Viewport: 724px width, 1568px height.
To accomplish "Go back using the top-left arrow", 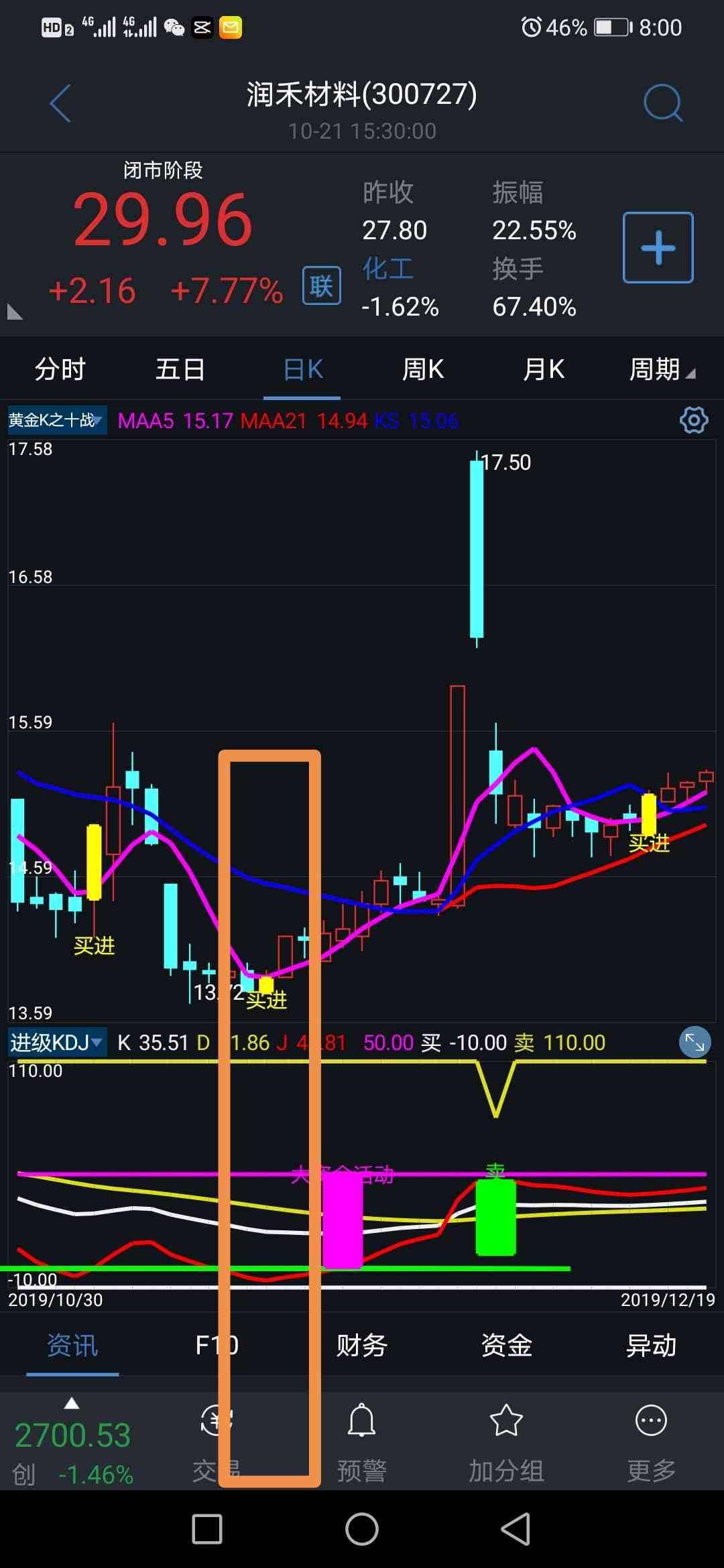I will (60, 104).
